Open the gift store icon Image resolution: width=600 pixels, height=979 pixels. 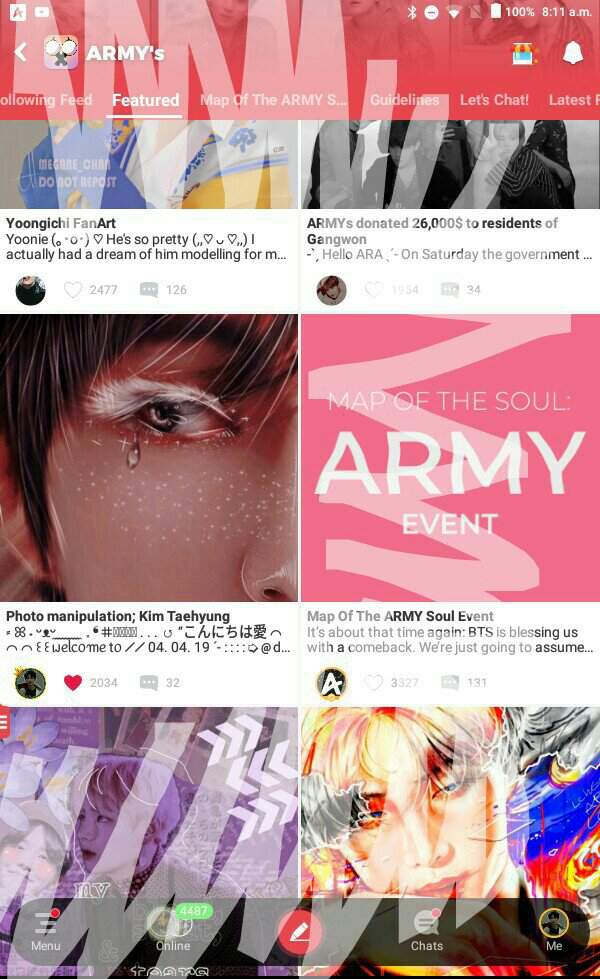[x=523, y=53]
